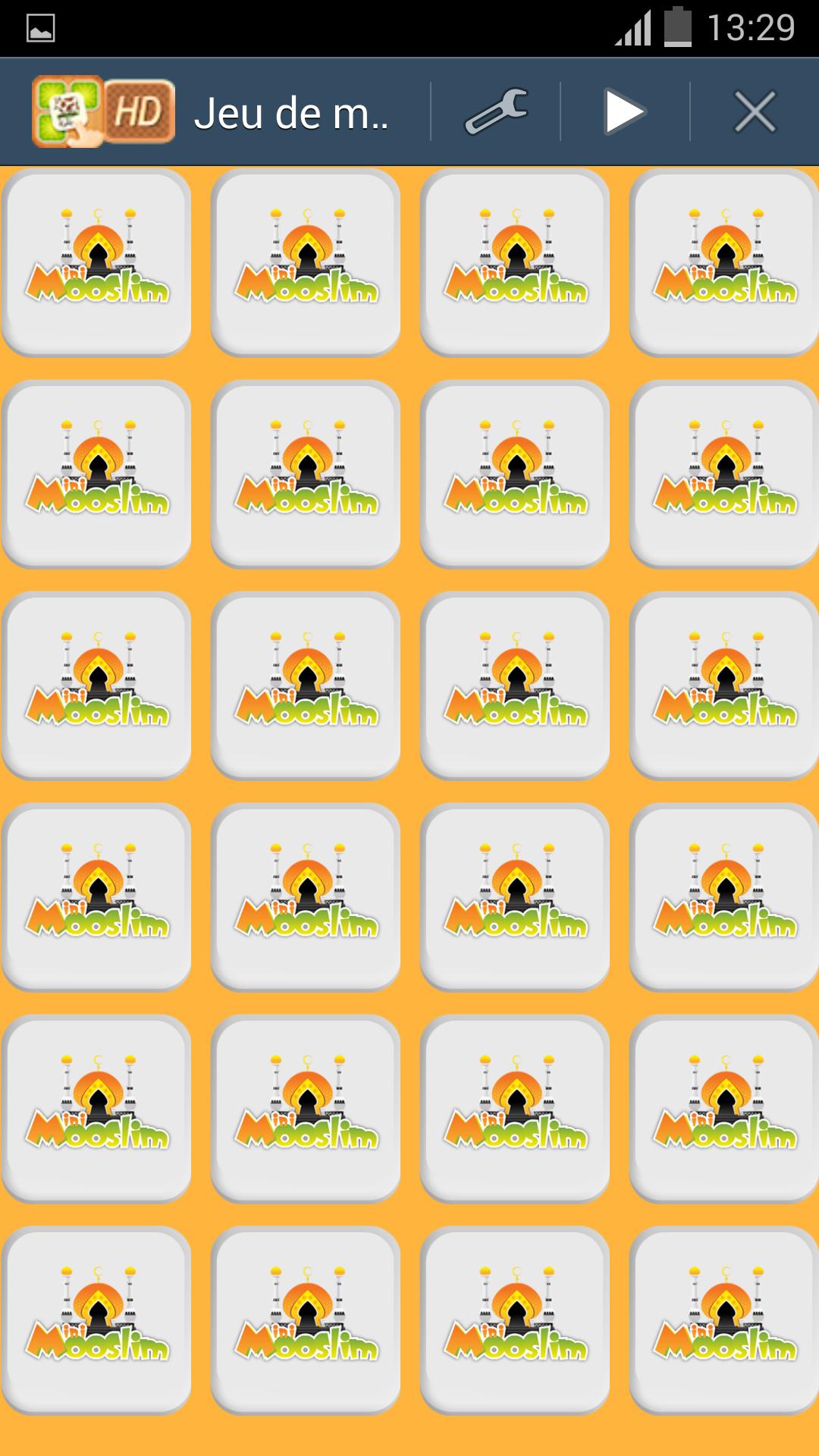Open the wrench settings tool
The image size is (819, 1456).
tap(496, 112)
